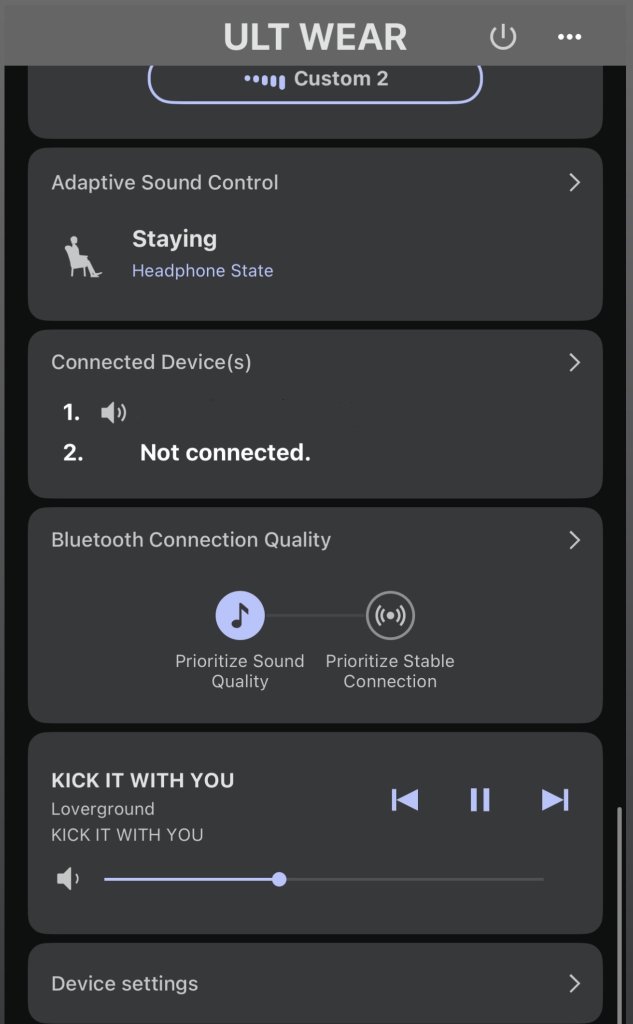Pause KICK IT WITH YOU playback

(480, 799)
